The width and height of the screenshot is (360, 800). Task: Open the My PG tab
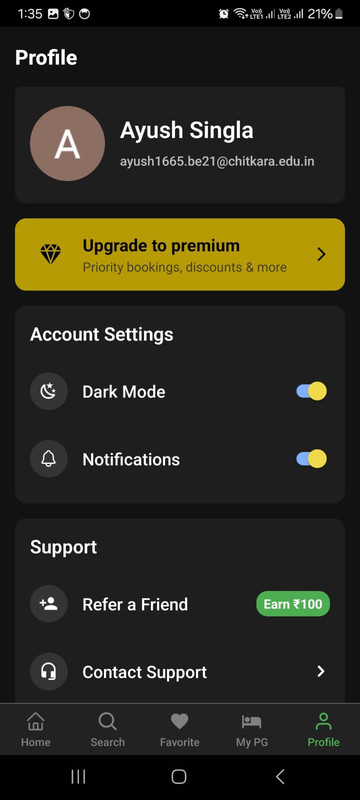pos(251,729)
